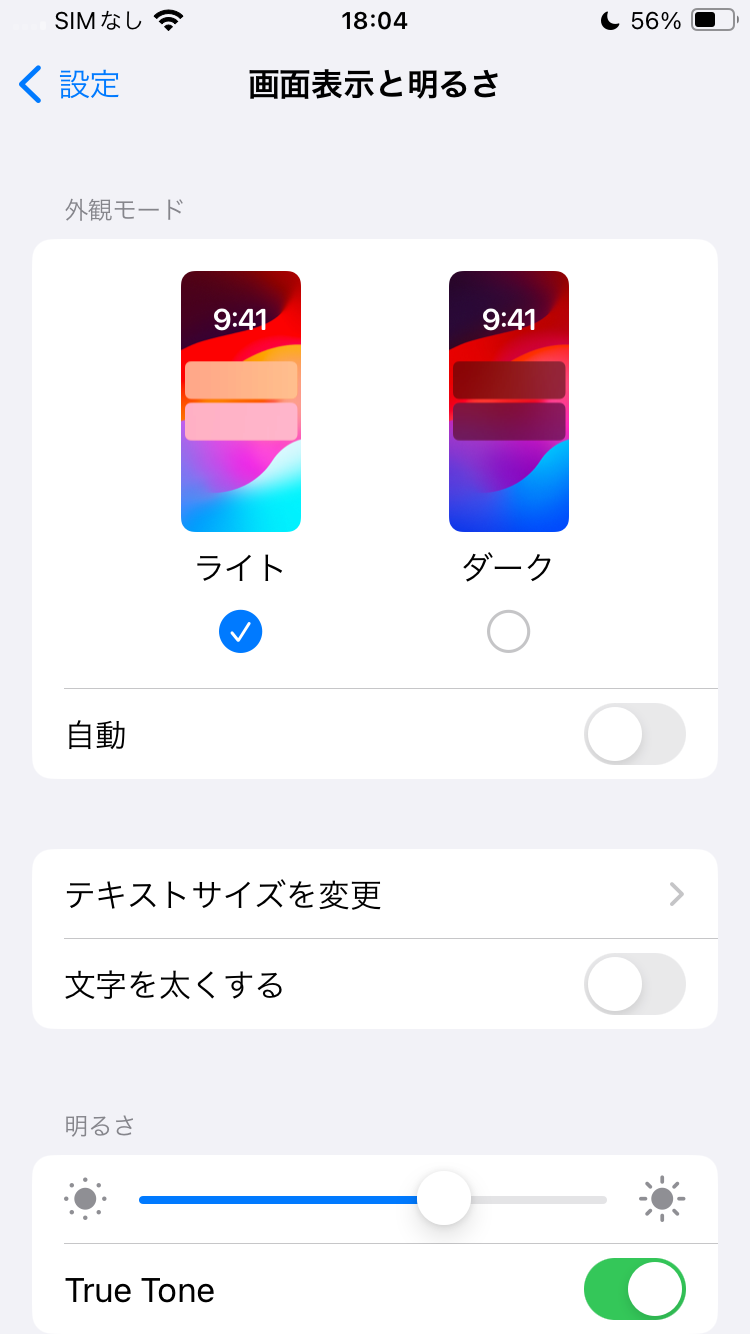
Task: Select the ダーク appearance mode
Action: tap(508, 631)
